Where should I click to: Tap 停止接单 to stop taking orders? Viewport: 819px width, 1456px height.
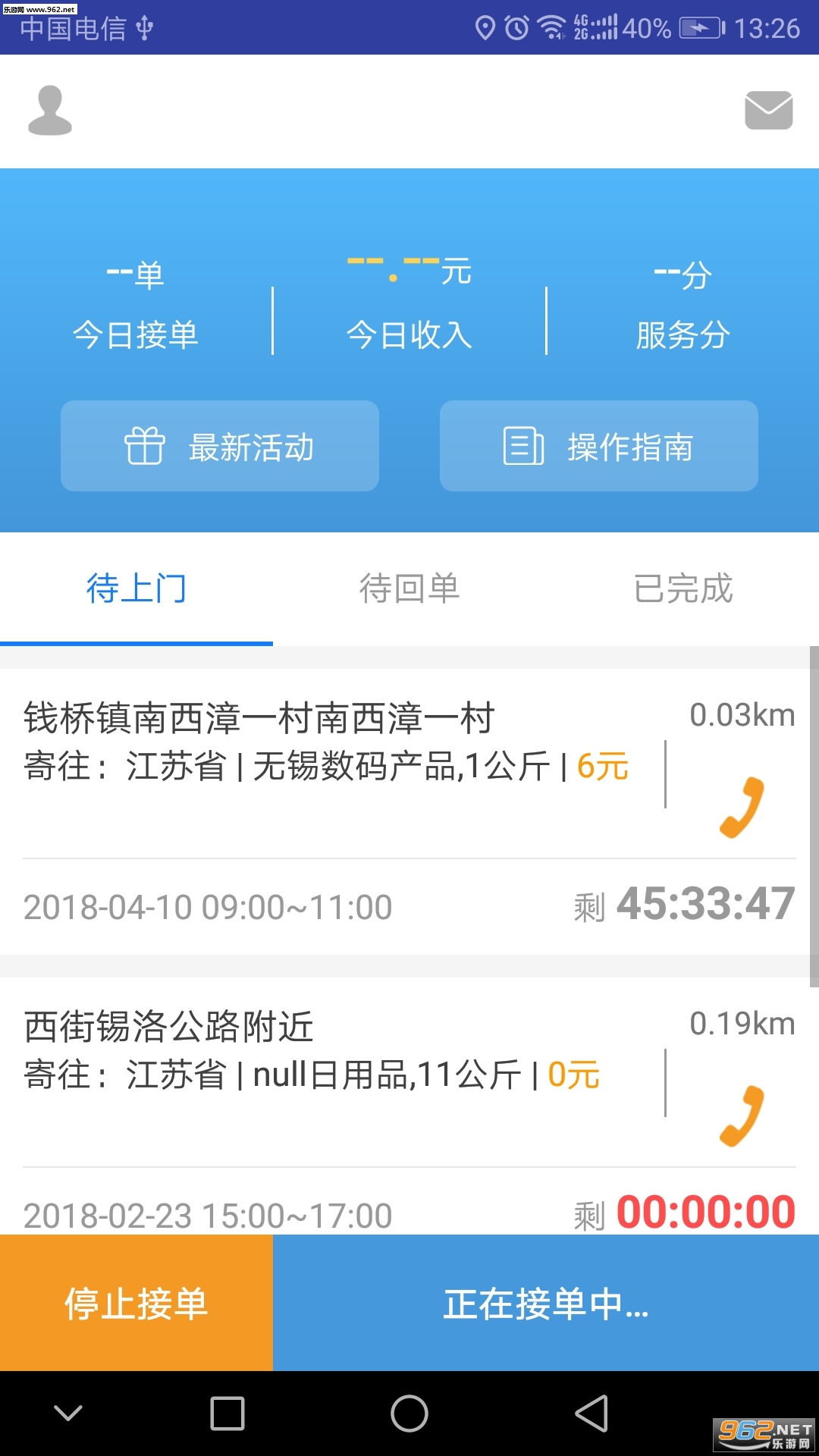136,1304
